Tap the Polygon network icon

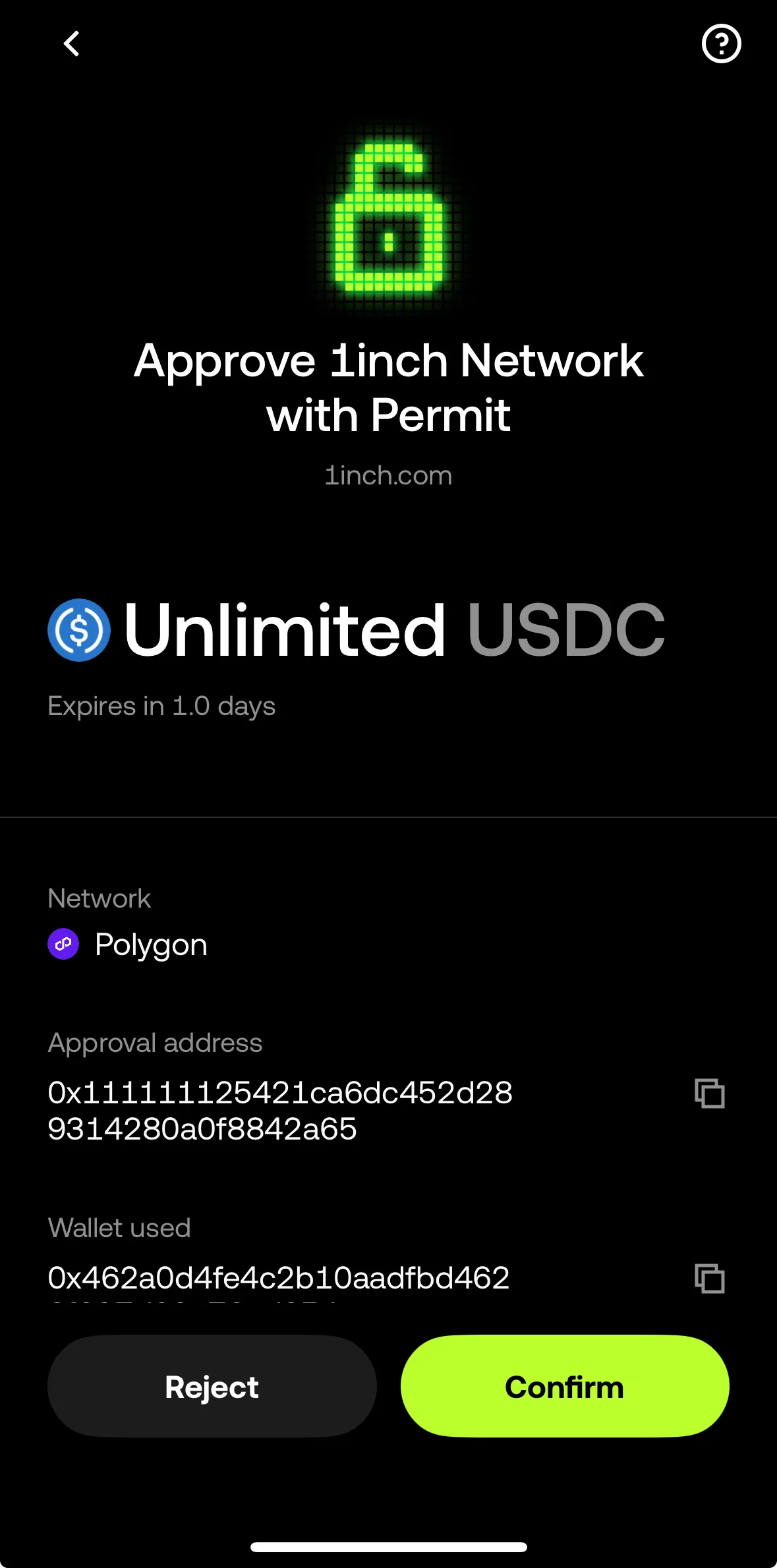tap(63, 944)
